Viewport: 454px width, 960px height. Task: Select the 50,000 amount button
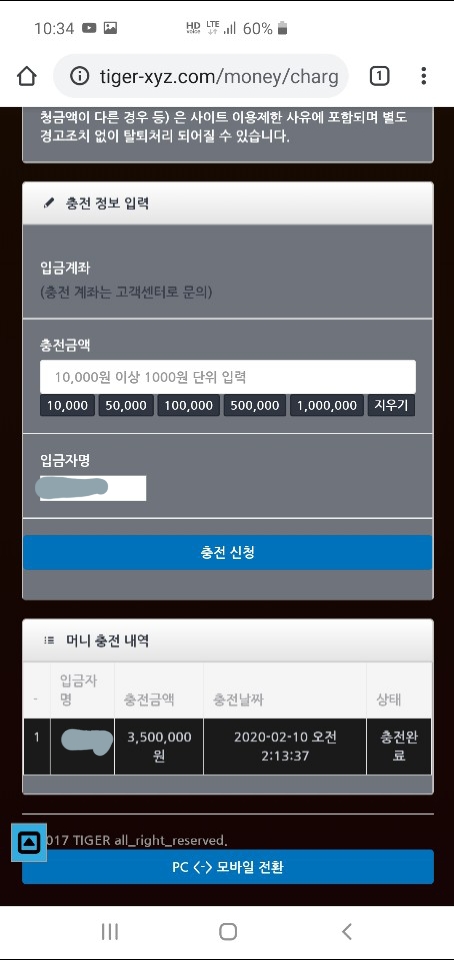(x=126, y=405)
